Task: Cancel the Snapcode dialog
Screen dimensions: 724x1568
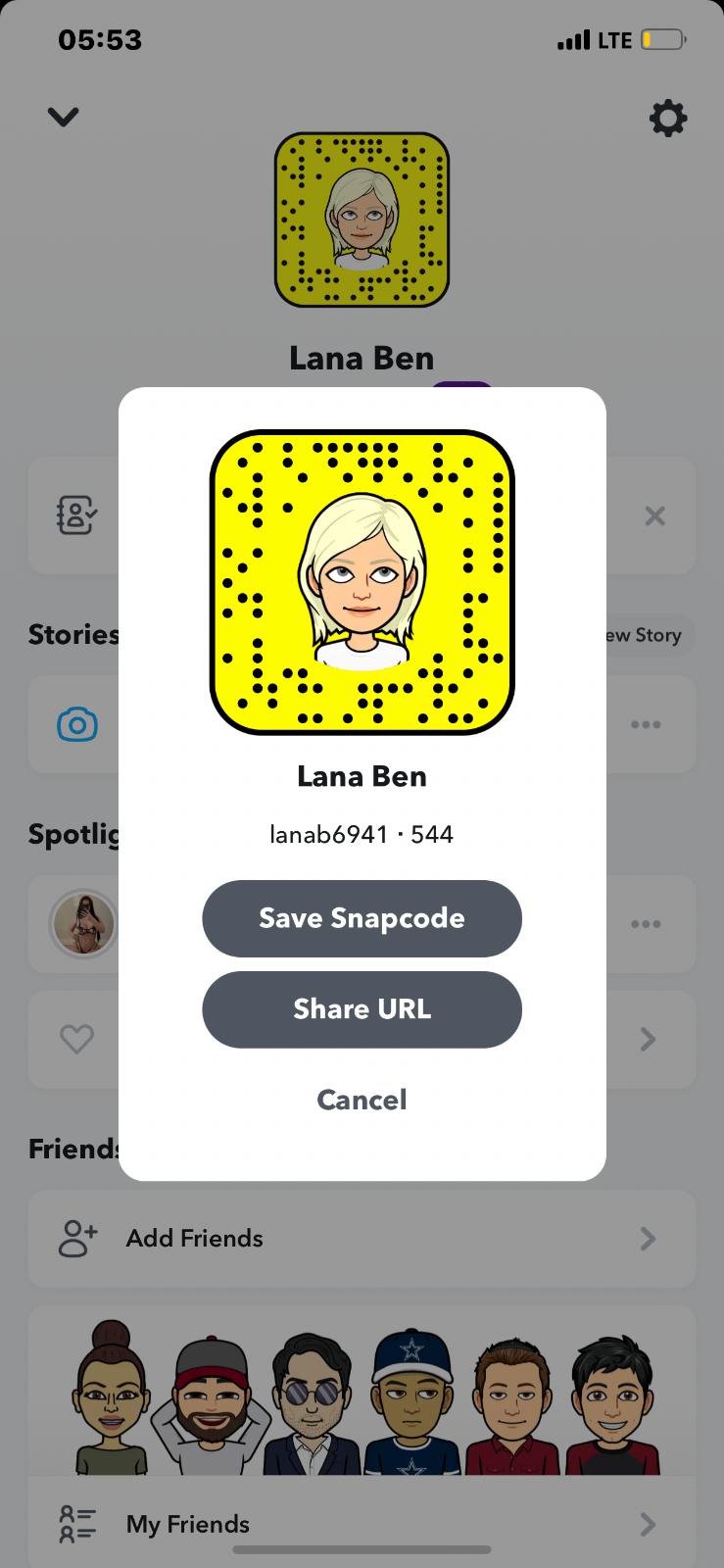Action: click(362, 1100)
